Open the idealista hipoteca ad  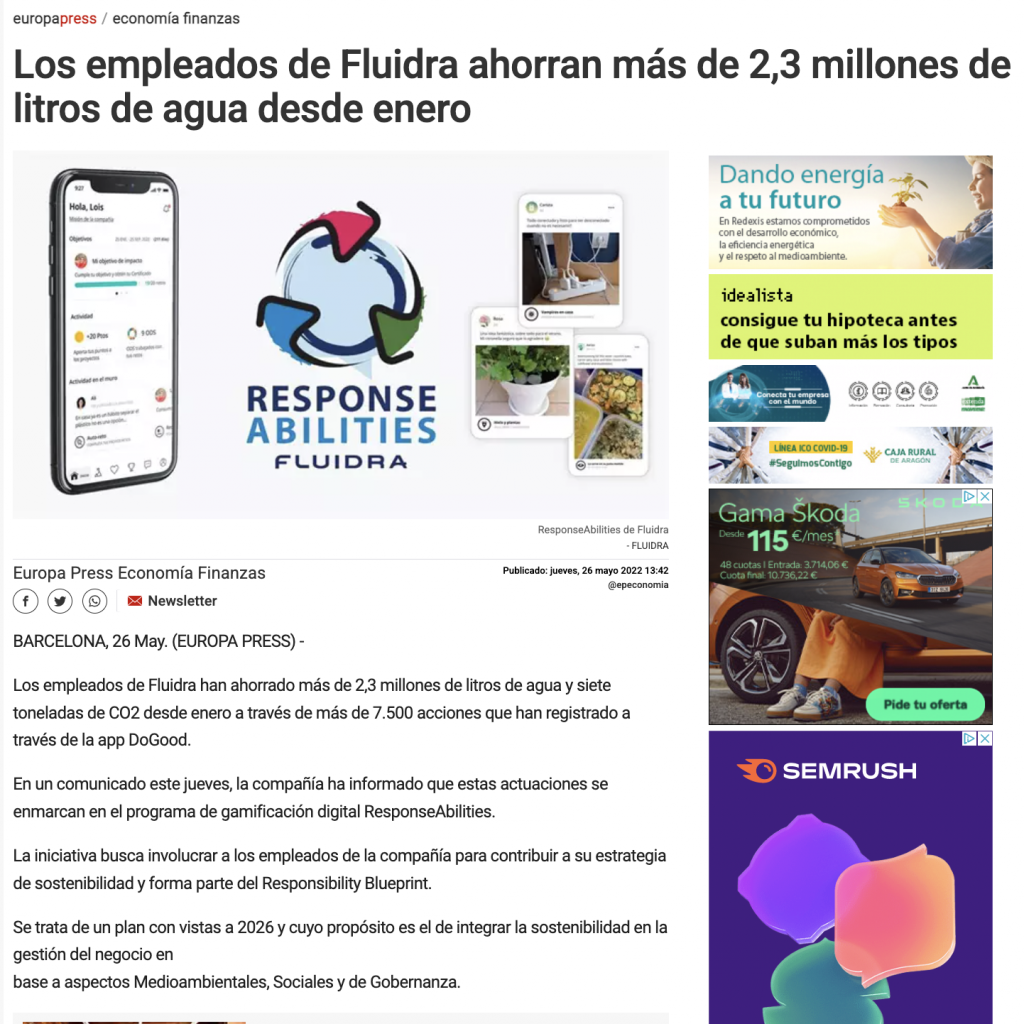[850, 317]
